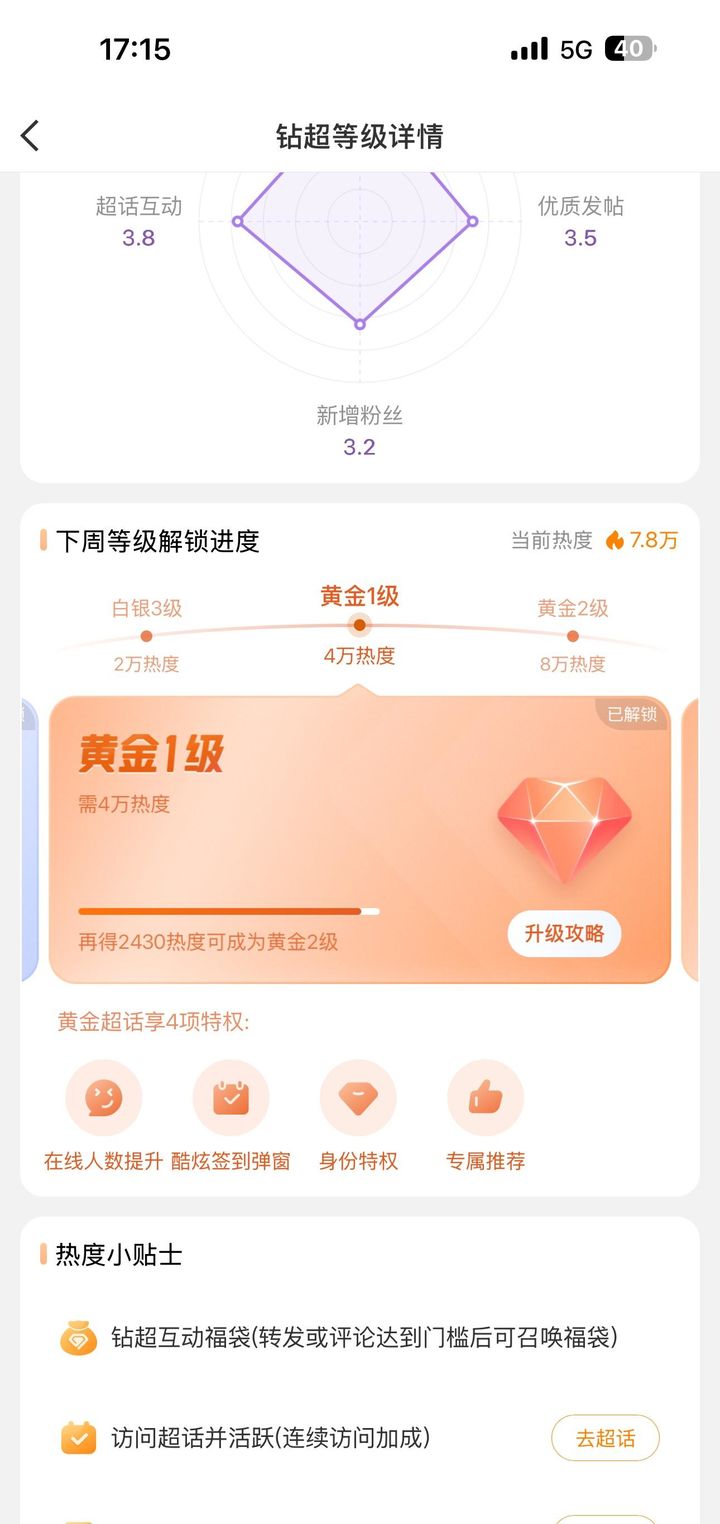Go back from 钻超等级详情 page
This screenshot has height=1524, width=720.
(30, 136)
